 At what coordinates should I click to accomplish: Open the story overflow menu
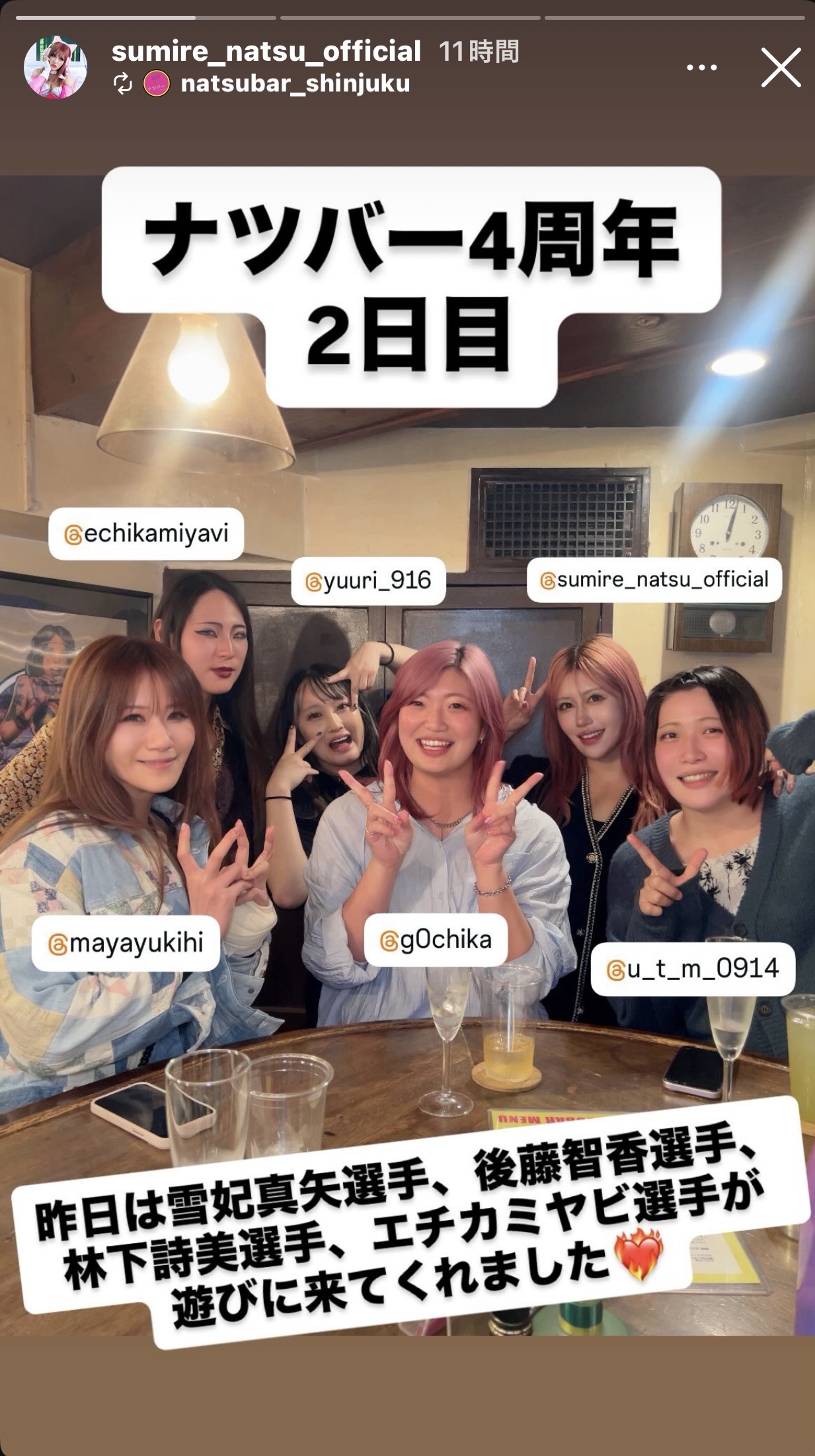[x=701, y=67]
